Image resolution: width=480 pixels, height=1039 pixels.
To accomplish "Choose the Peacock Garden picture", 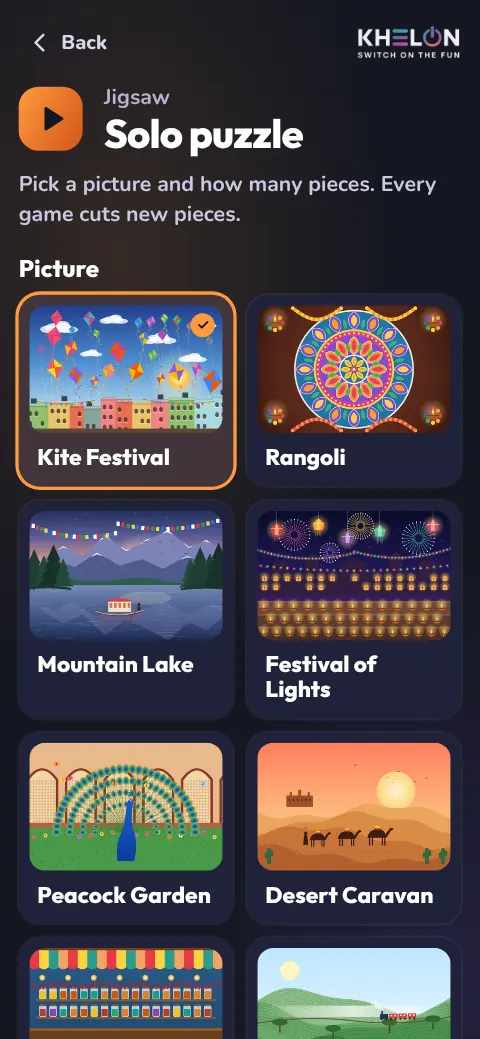I will (x=126, y=828).
